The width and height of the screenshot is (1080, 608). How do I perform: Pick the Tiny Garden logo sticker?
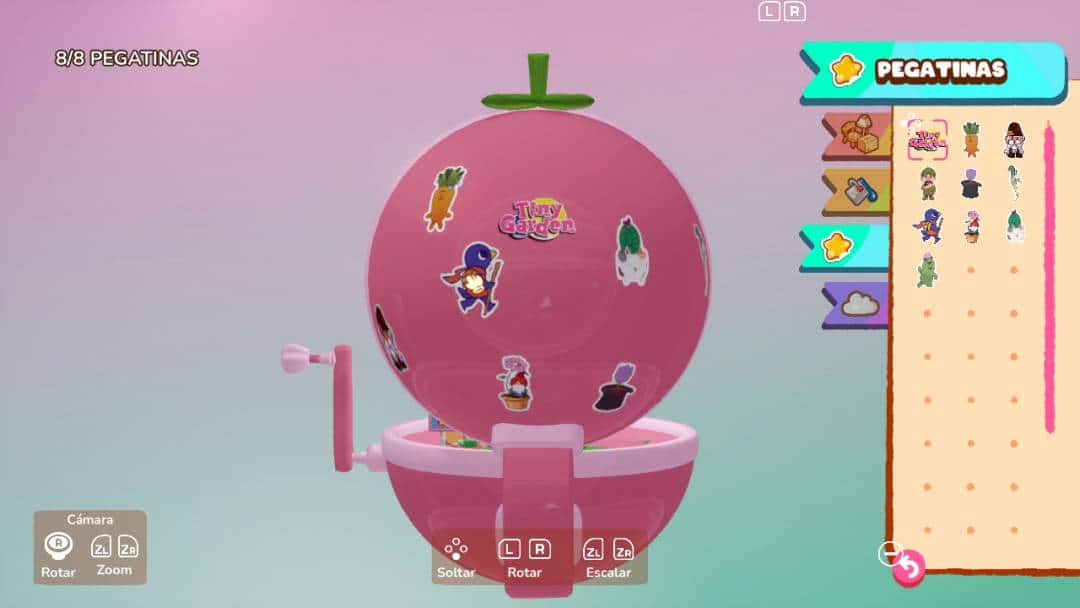[x=927, y=139]
